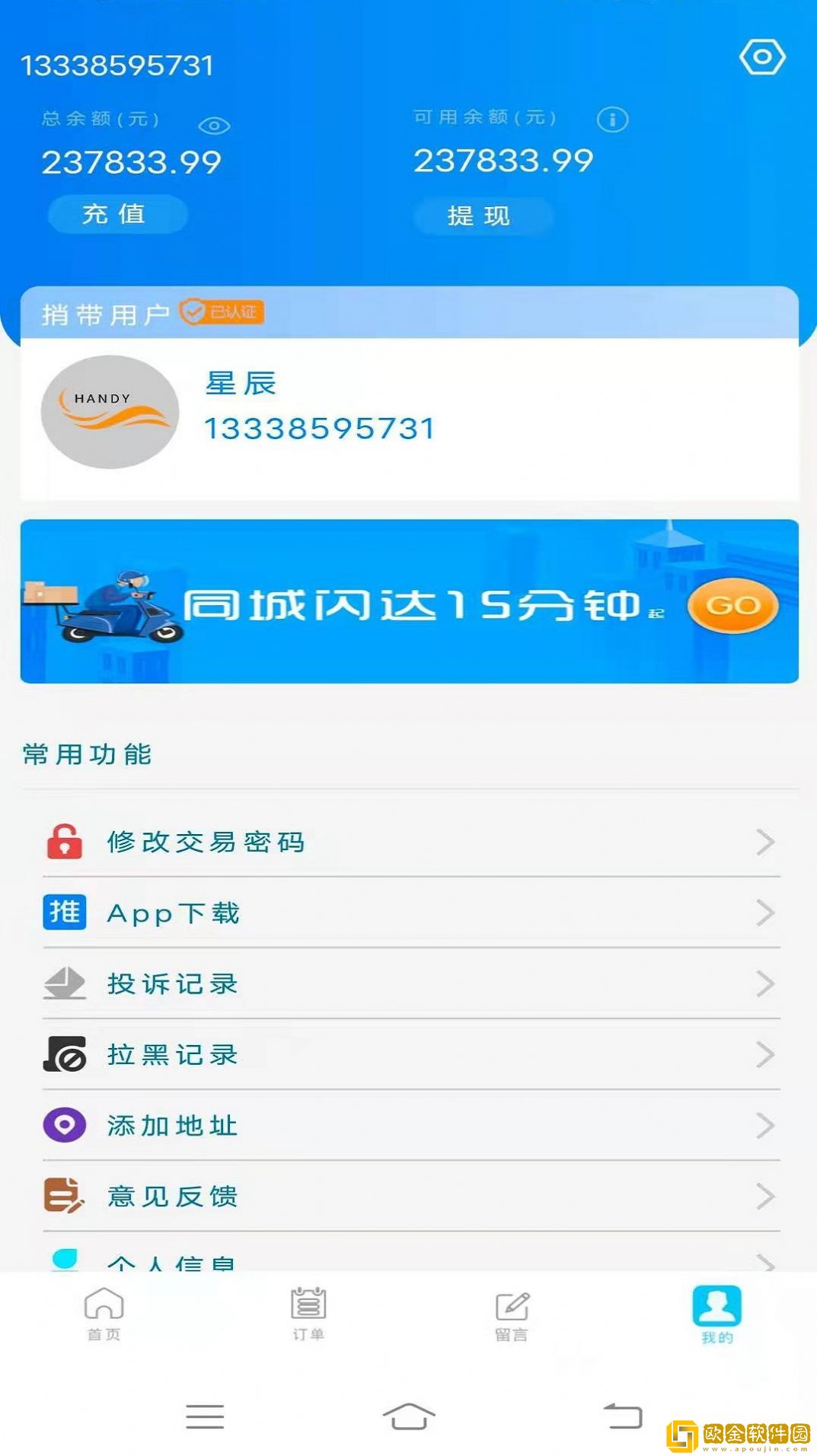The image size is (817, 1456).
Task: Toggle the eye to hide 总余额
Action: click(x=213, y=124)
